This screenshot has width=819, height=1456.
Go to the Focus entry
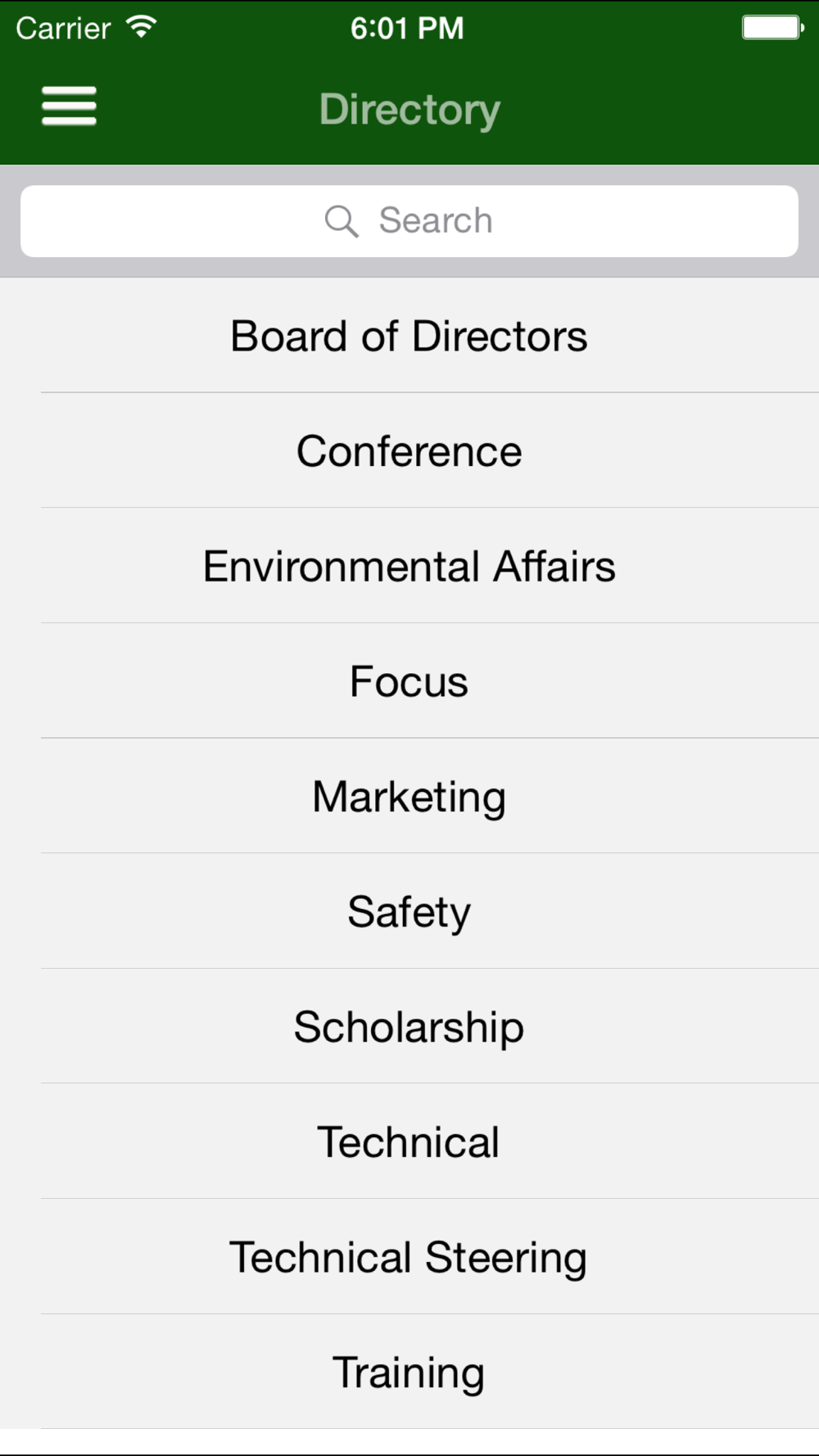(409, 681)
